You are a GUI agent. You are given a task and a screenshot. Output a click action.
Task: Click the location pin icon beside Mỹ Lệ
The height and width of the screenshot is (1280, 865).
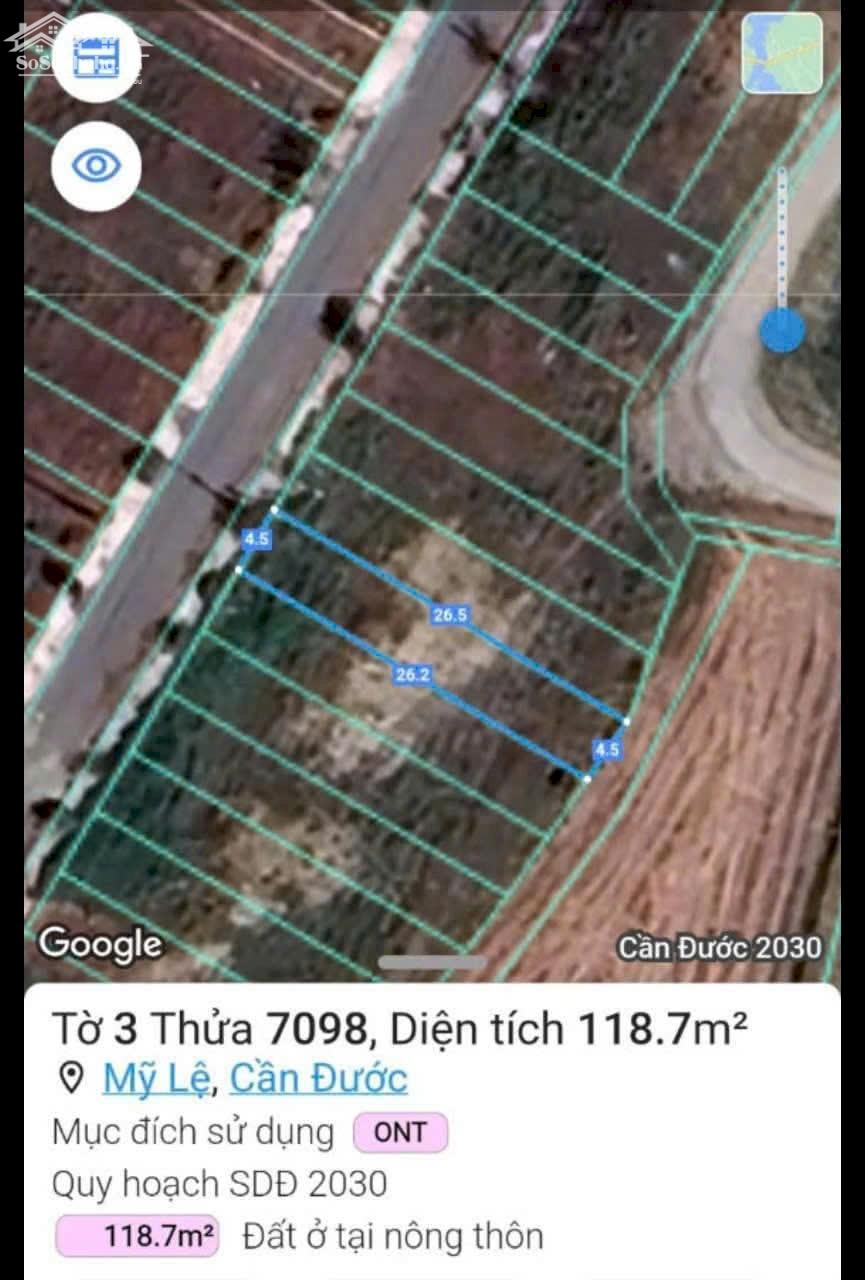(x=68, y=1078)
